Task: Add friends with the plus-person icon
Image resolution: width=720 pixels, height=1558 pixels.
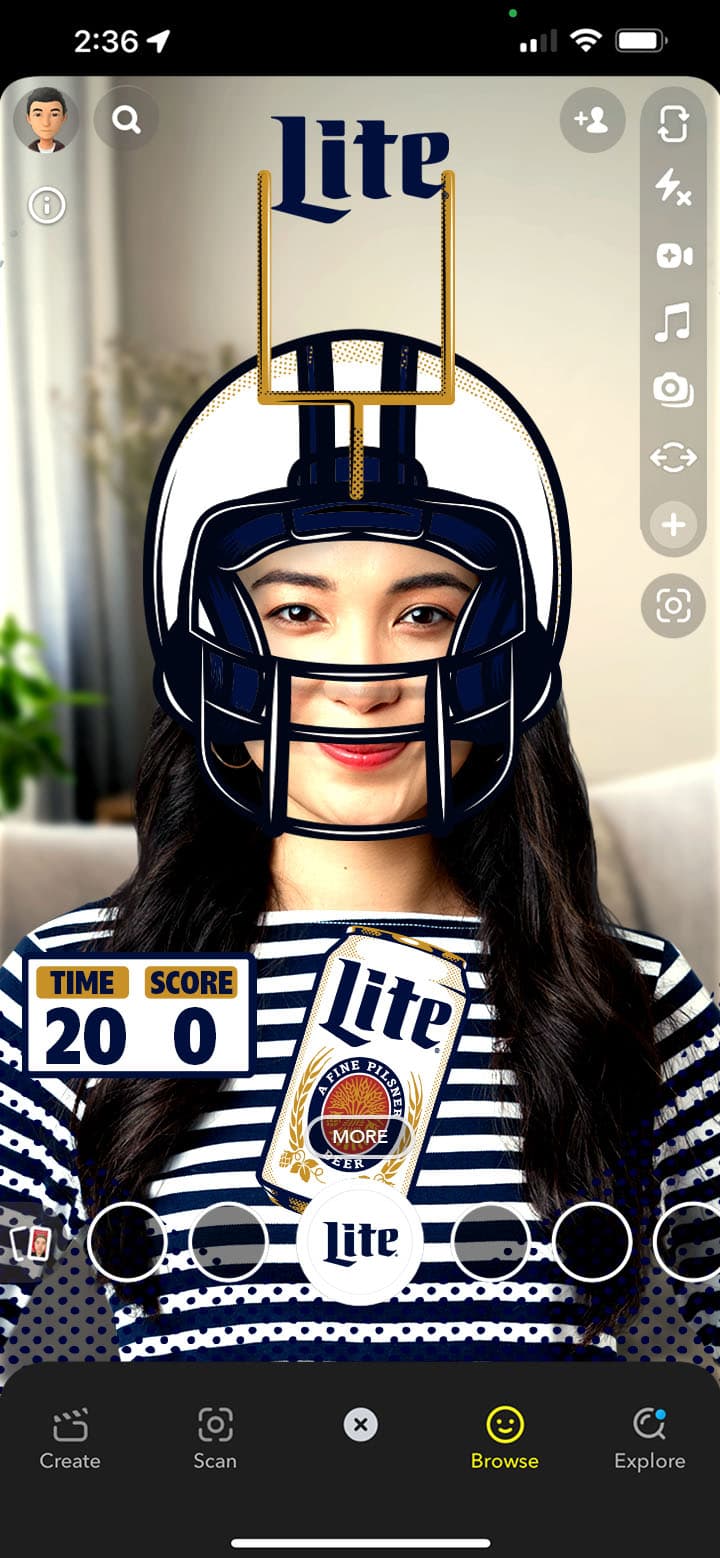Action: [592, 120]
